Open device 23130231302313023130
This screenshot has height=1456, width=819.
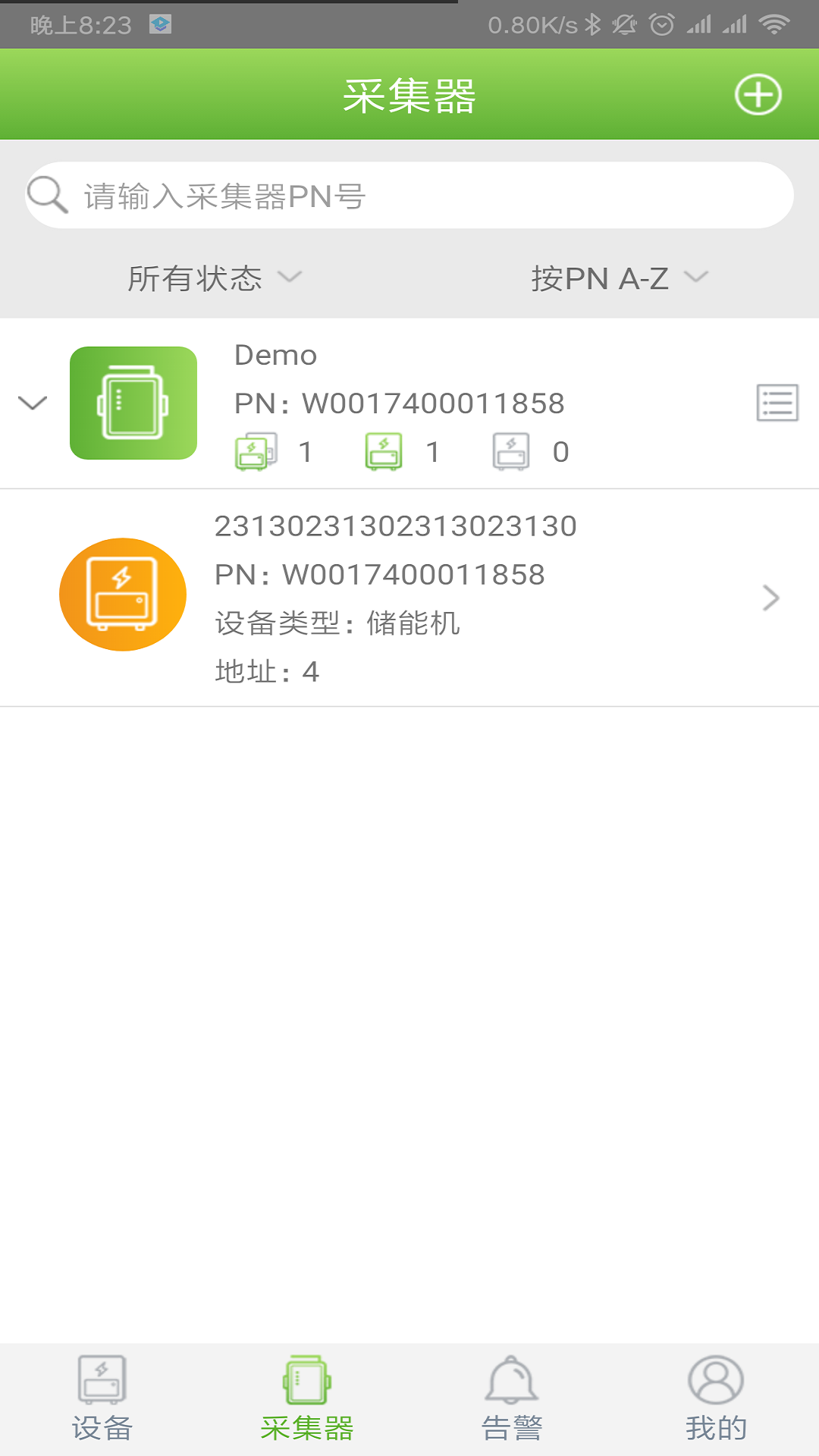(x=409, y=598)
